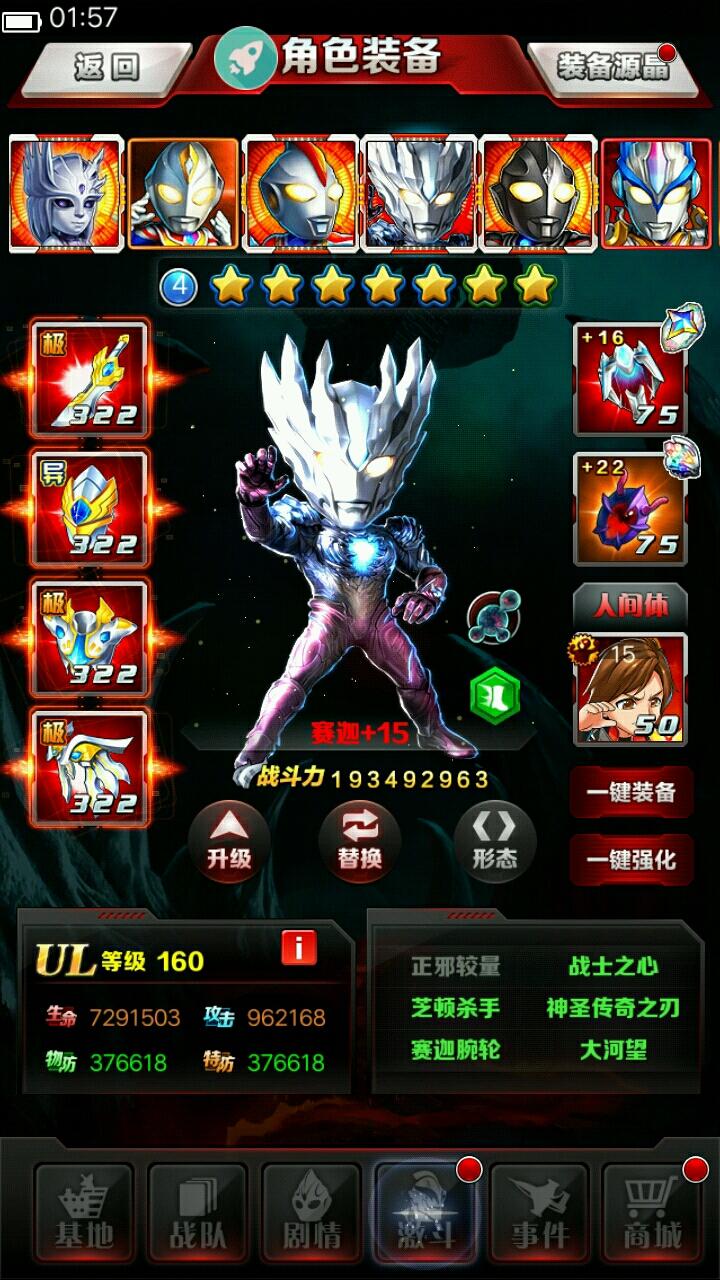Select the first character portrait

[65, 194]
